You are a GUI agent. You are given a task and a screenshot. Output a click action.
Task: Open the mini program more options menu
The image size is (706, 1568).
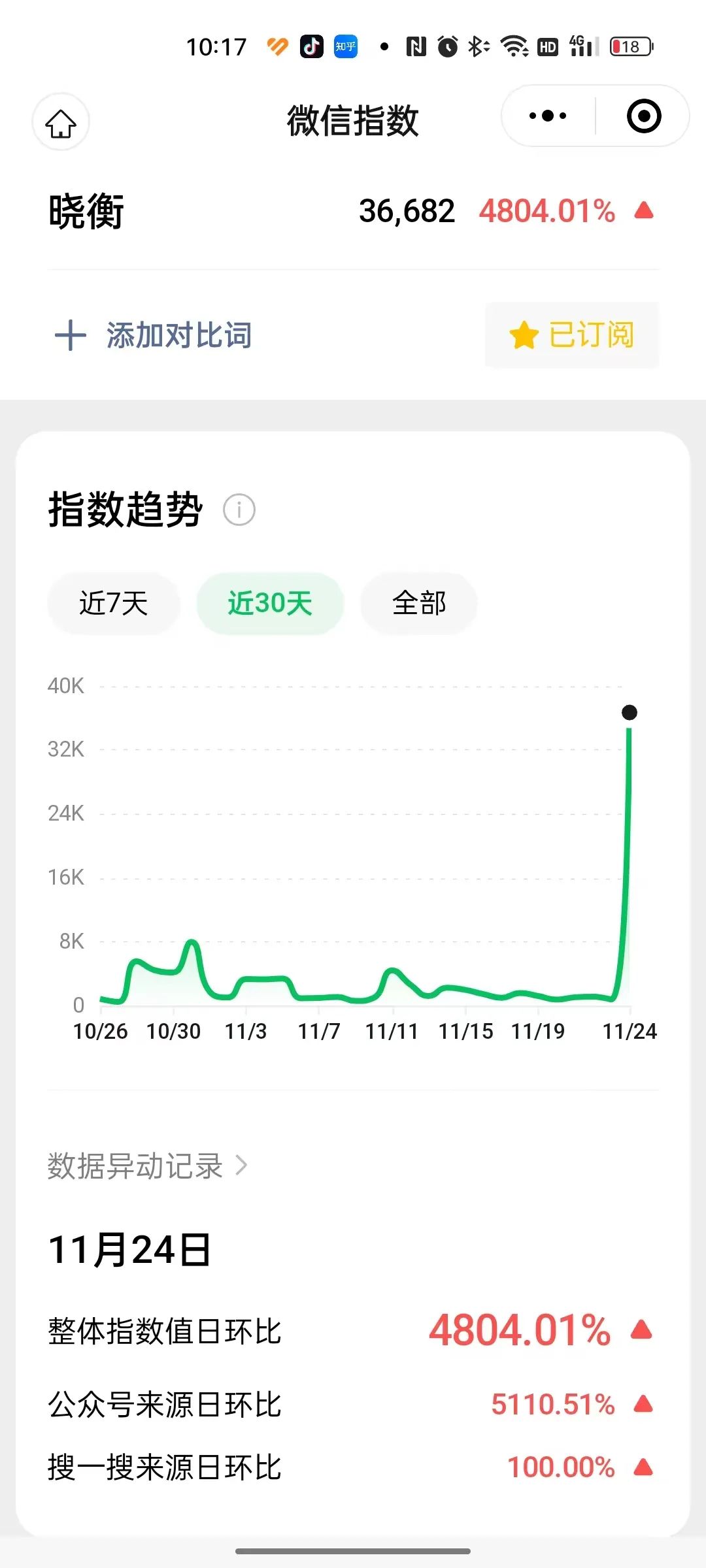pyautogui.click(x=548, y=116)
